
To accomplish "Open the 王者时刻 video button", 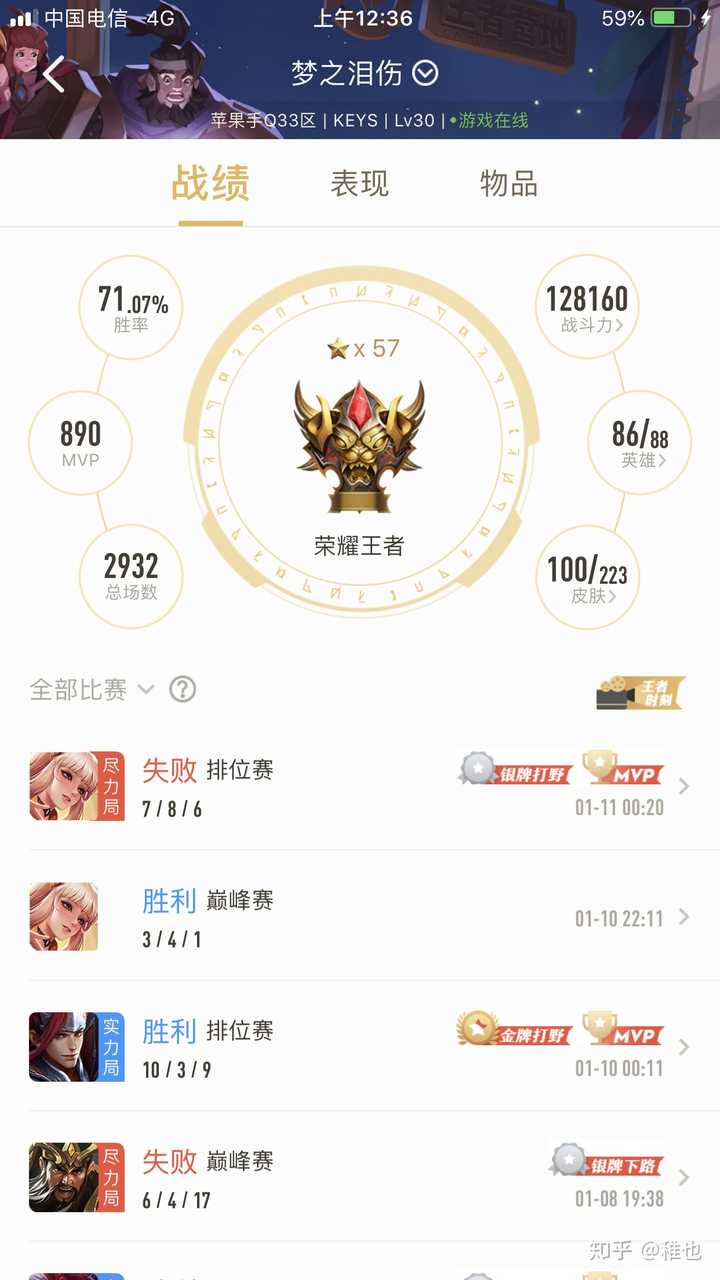I will click(640, 692).
